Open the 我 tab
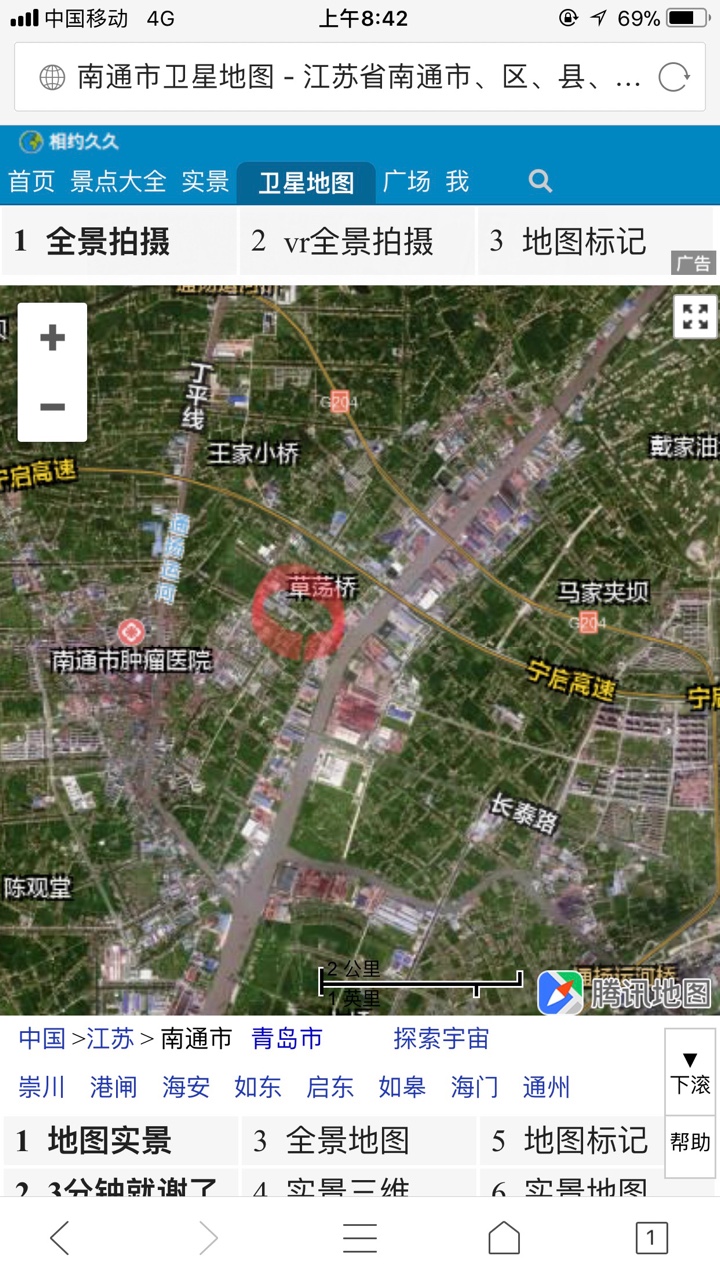The image size is (720, 1280). (x=457, y=181)
